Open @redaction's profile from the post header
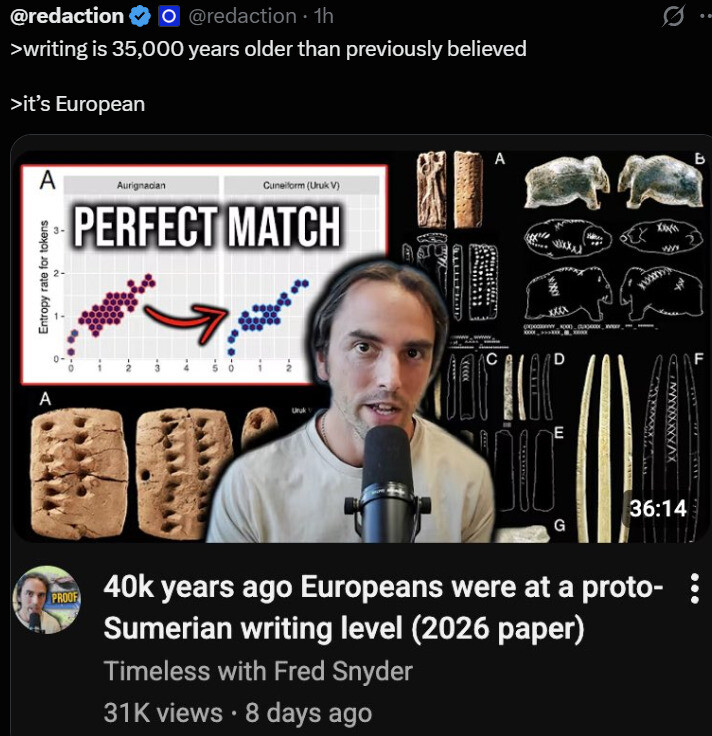The image size is (712, 736). click(68, 16)
